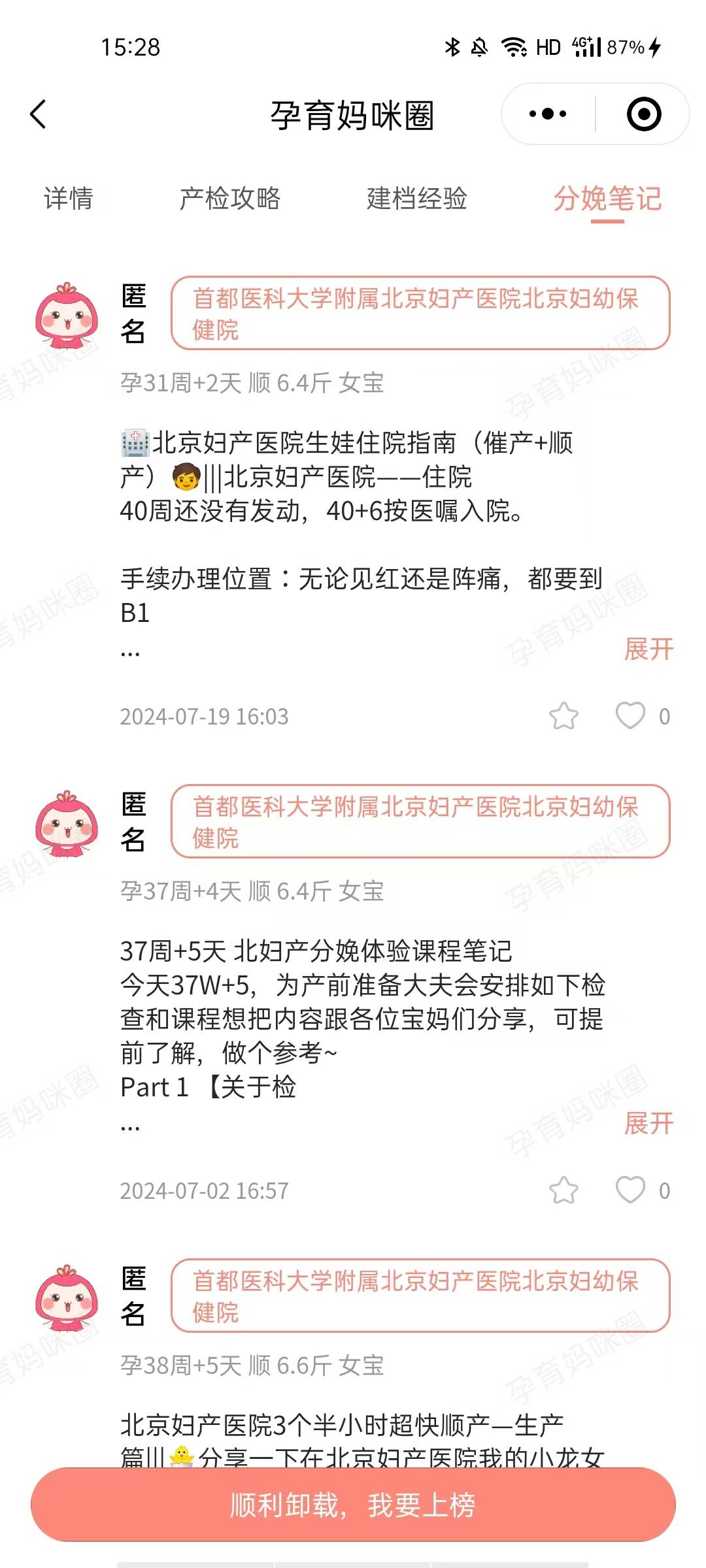Open the 建档经验 tab
The height and width of the screenshot is (1568, 706).
click(417, 199)
